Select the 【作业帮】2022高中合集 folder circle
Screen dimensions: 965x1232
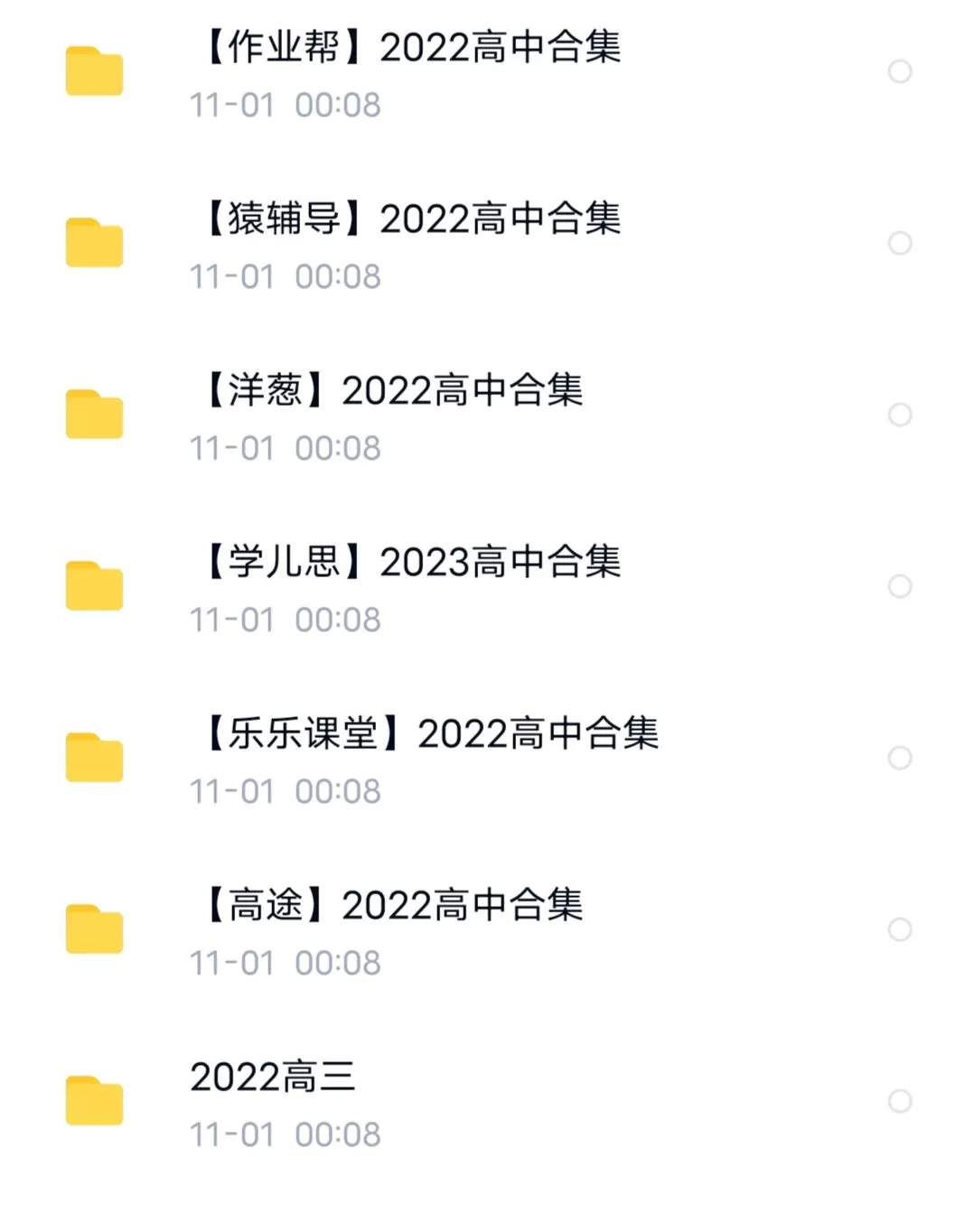click(x=899, y=71)
